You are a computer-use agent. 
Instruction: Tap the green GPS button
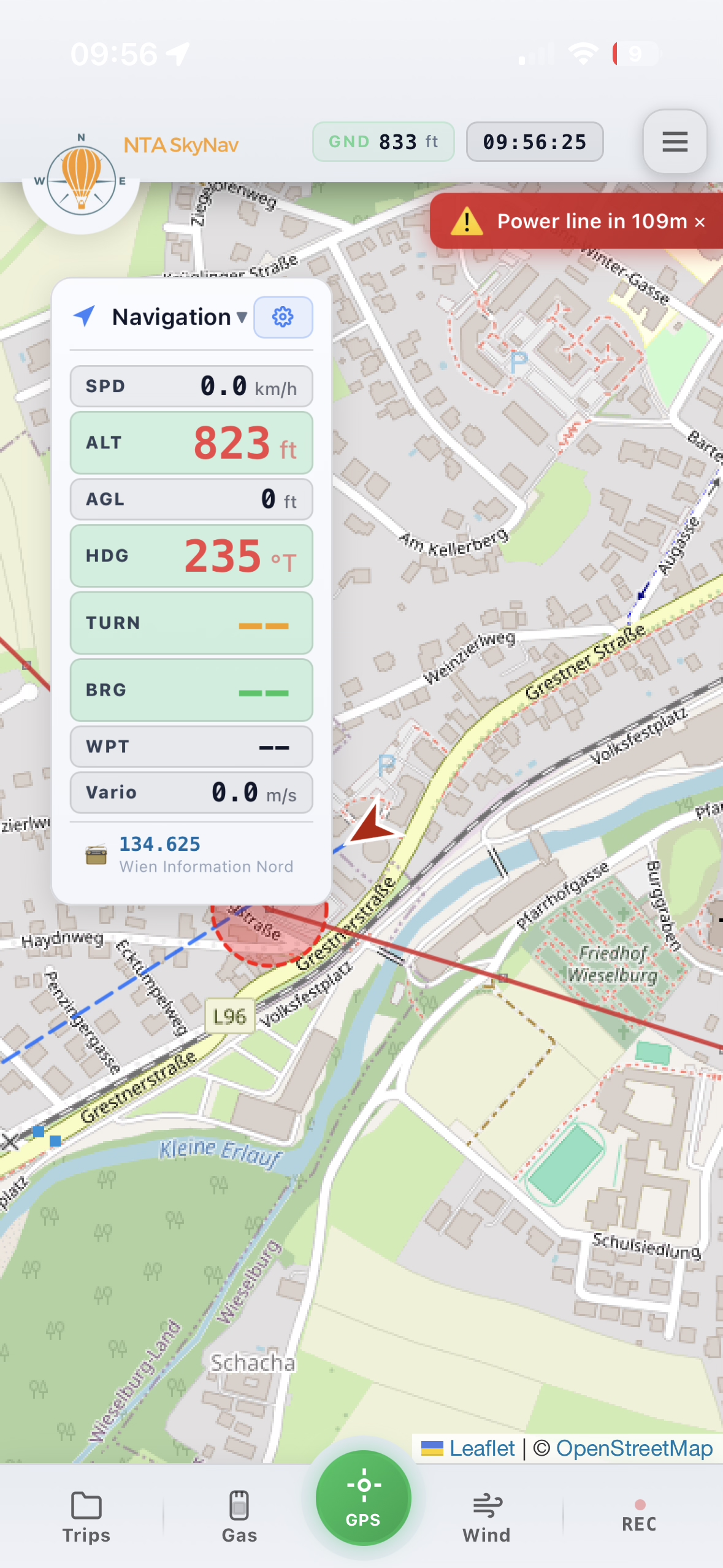pyautogui.click(x=363, y=1498)
